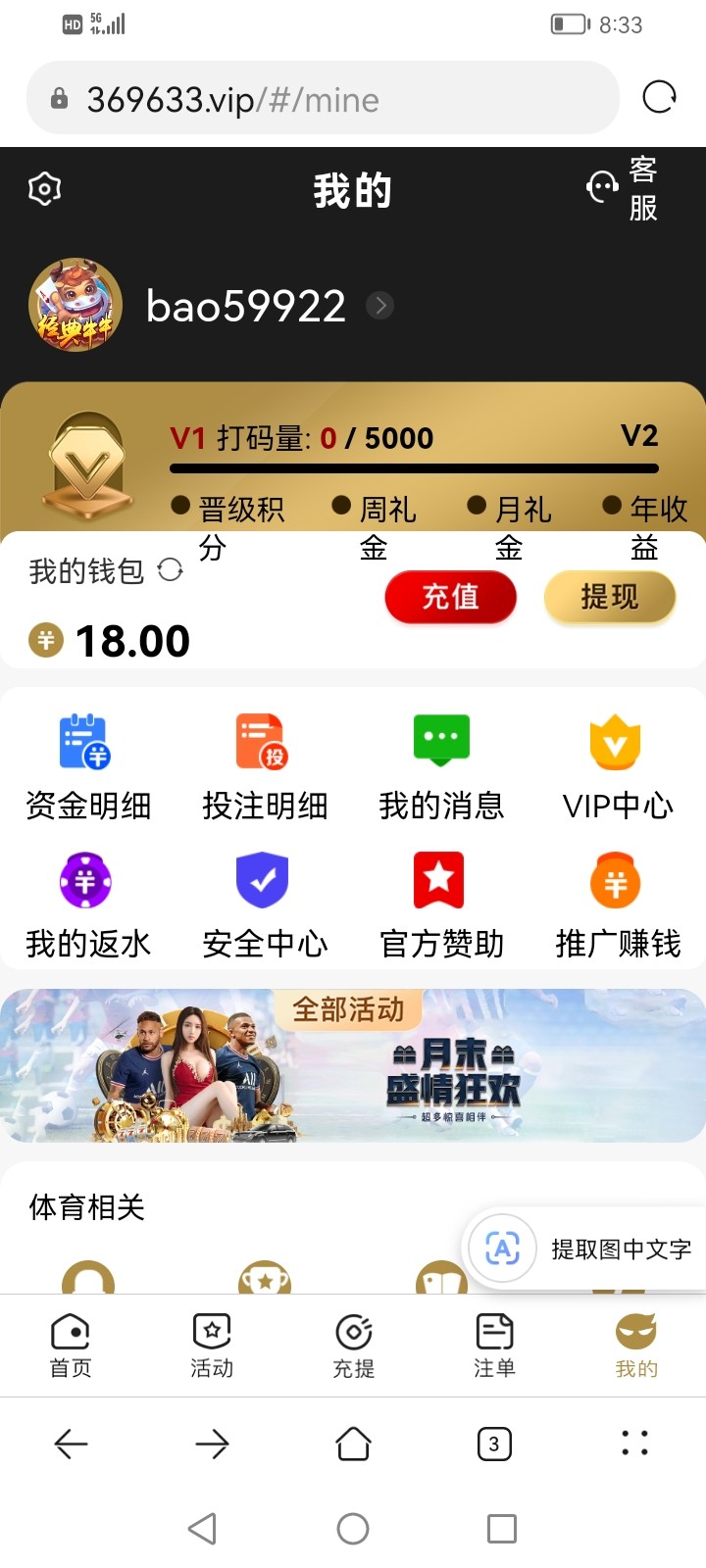Viewport: 706px width, 1568px height.
Task: Open 资金明细
Action: [x=87, y=766]
